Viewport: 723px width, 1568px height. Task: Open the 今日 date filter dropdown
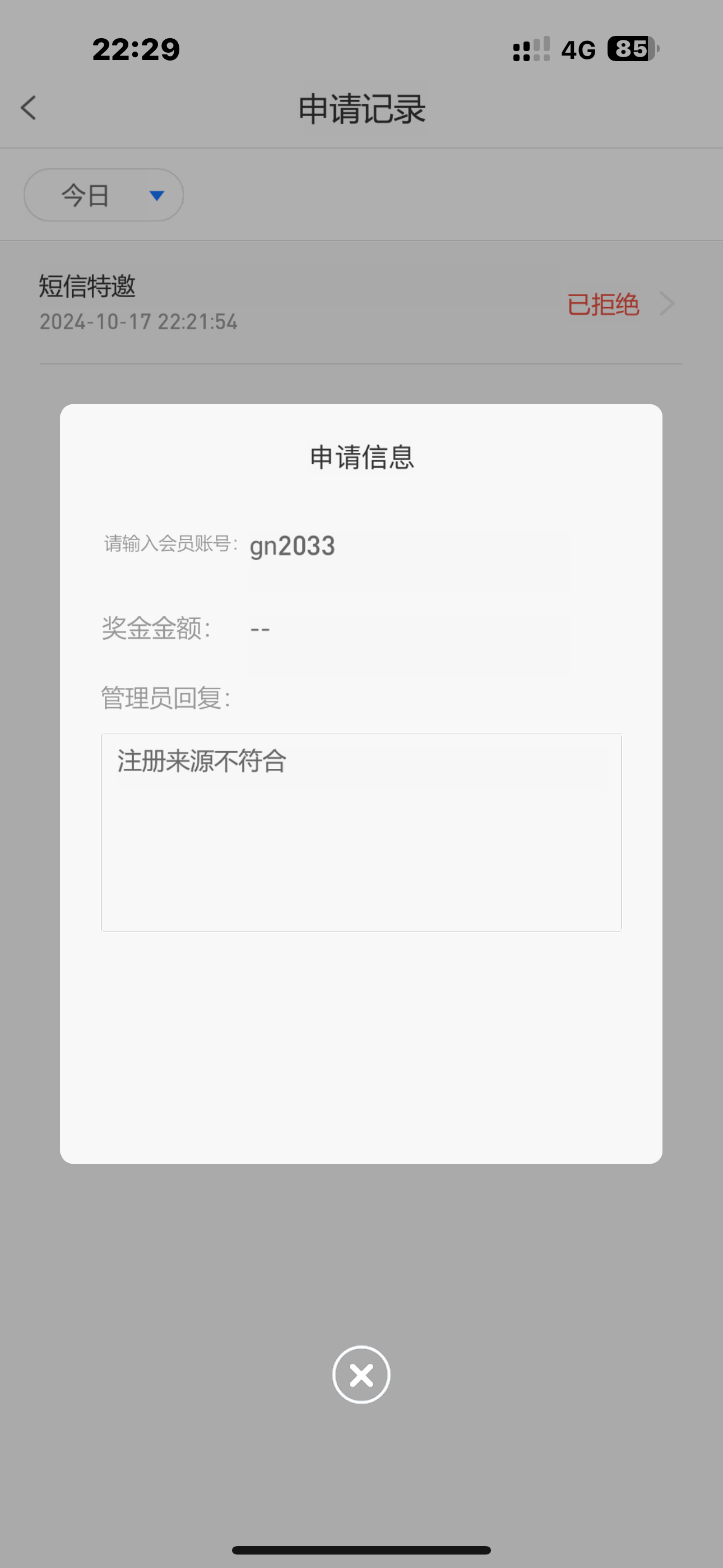click(x=104, y=195)
